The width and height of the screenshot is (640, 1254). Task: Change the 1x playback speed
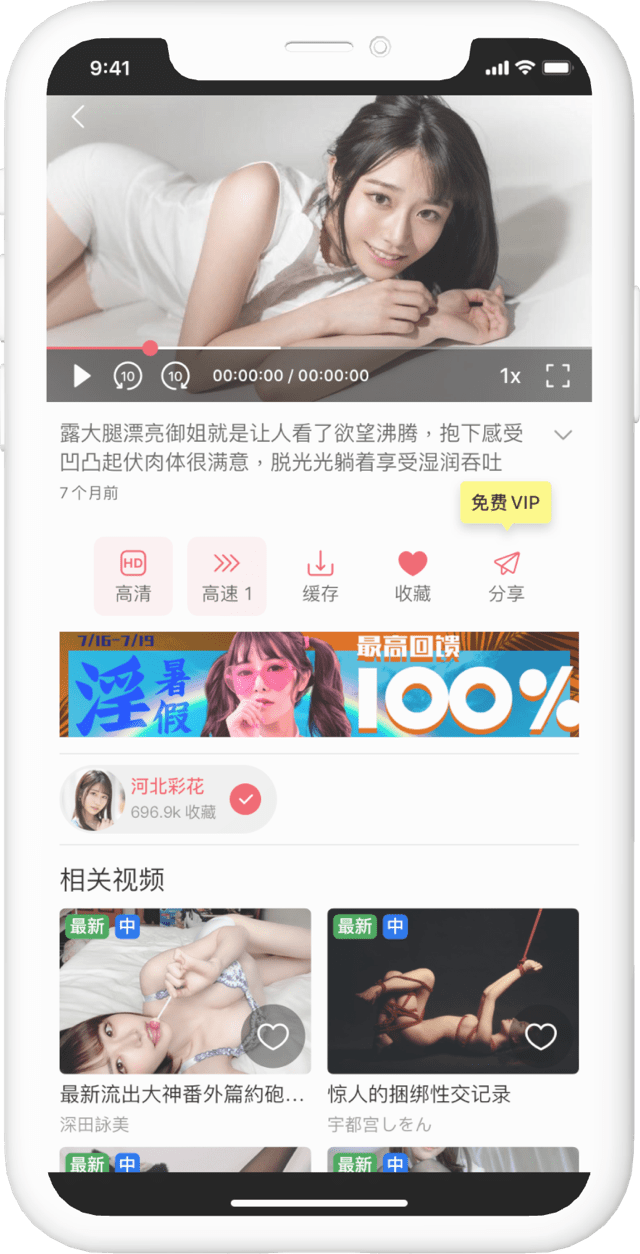pos(510,376)
